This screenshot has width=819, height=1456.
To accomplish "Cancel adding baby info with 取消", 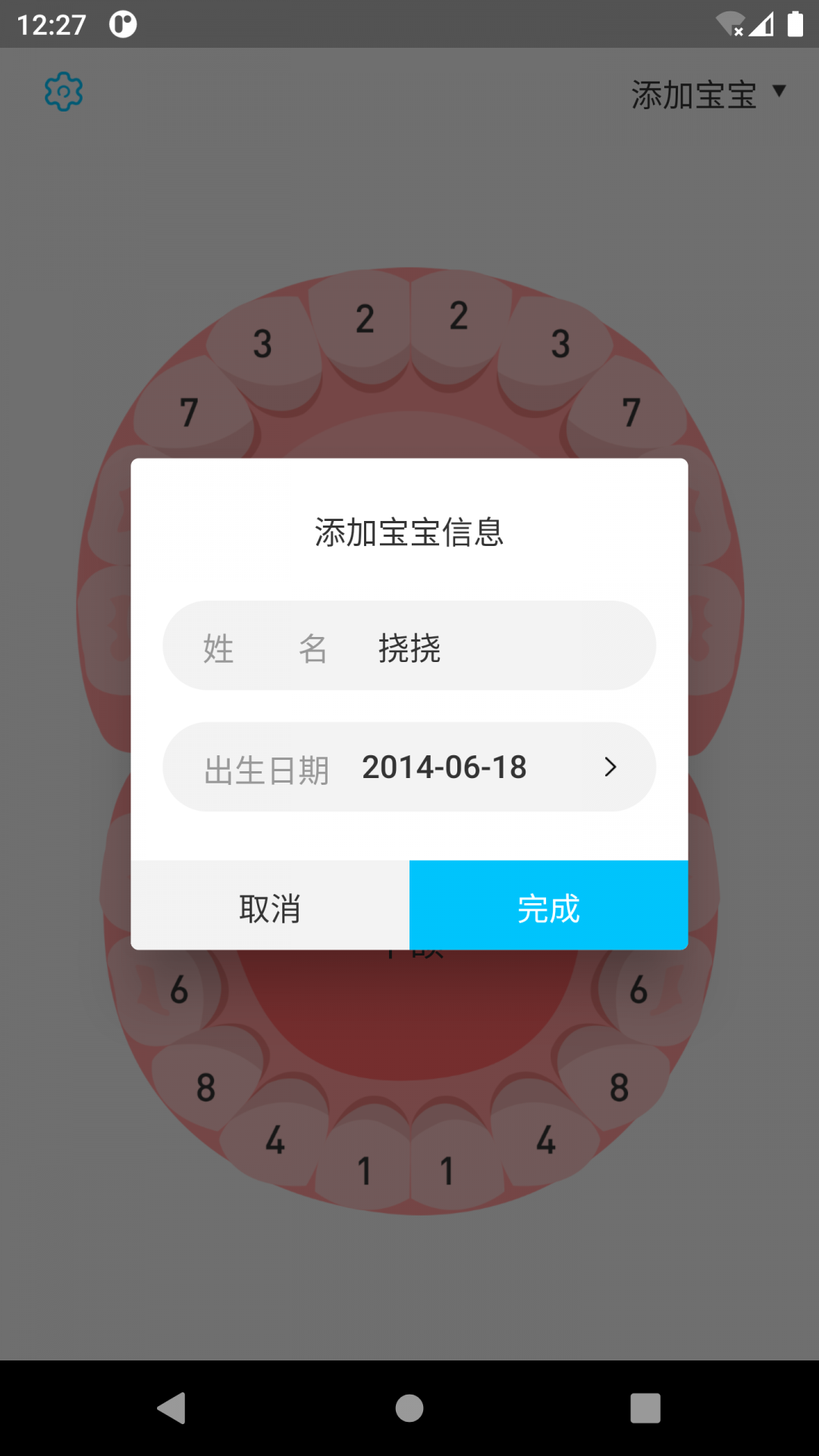I will coord(270,906).
